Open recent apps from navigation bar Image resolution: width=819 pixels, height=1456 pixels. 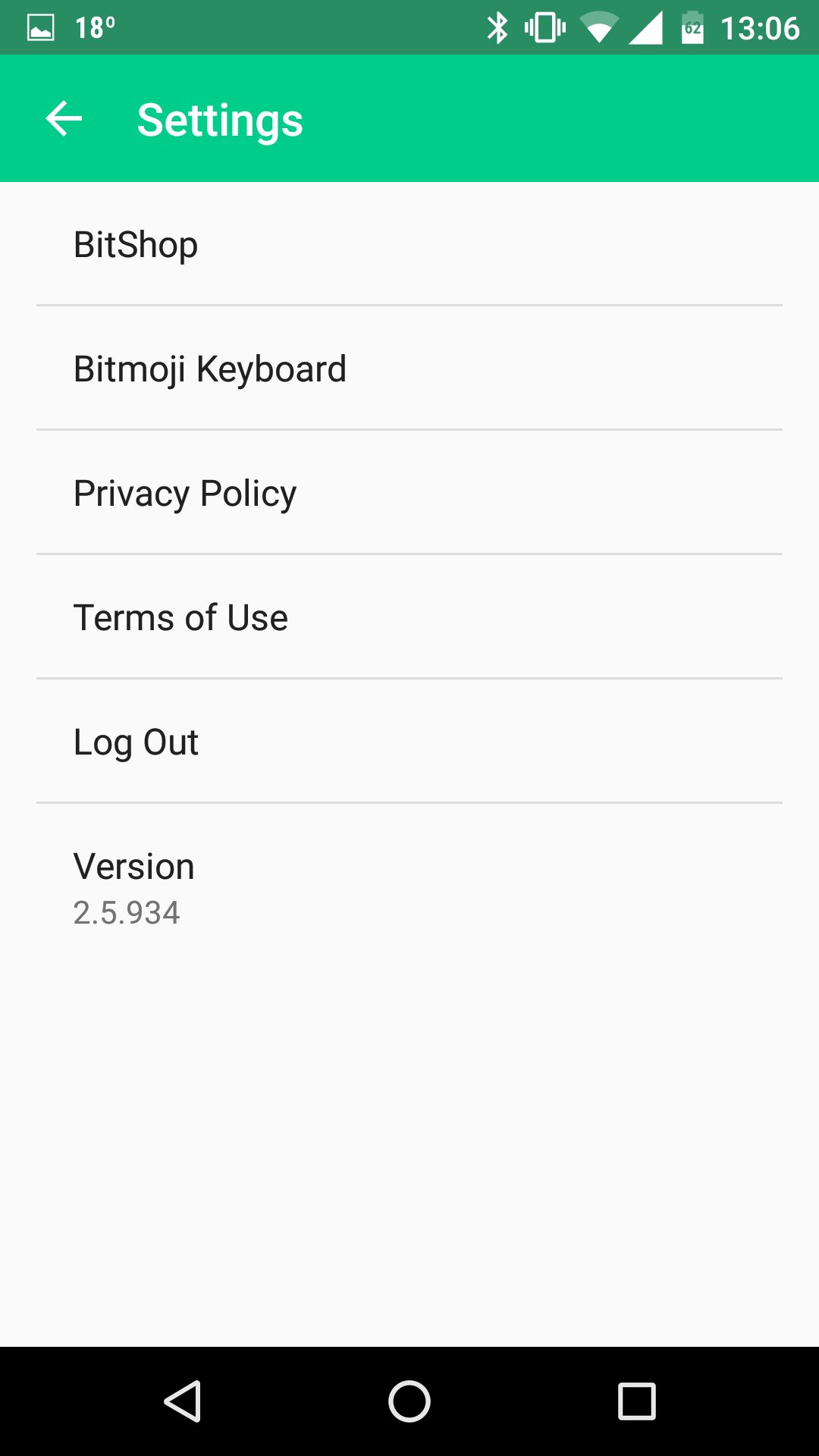(637, 1401)
